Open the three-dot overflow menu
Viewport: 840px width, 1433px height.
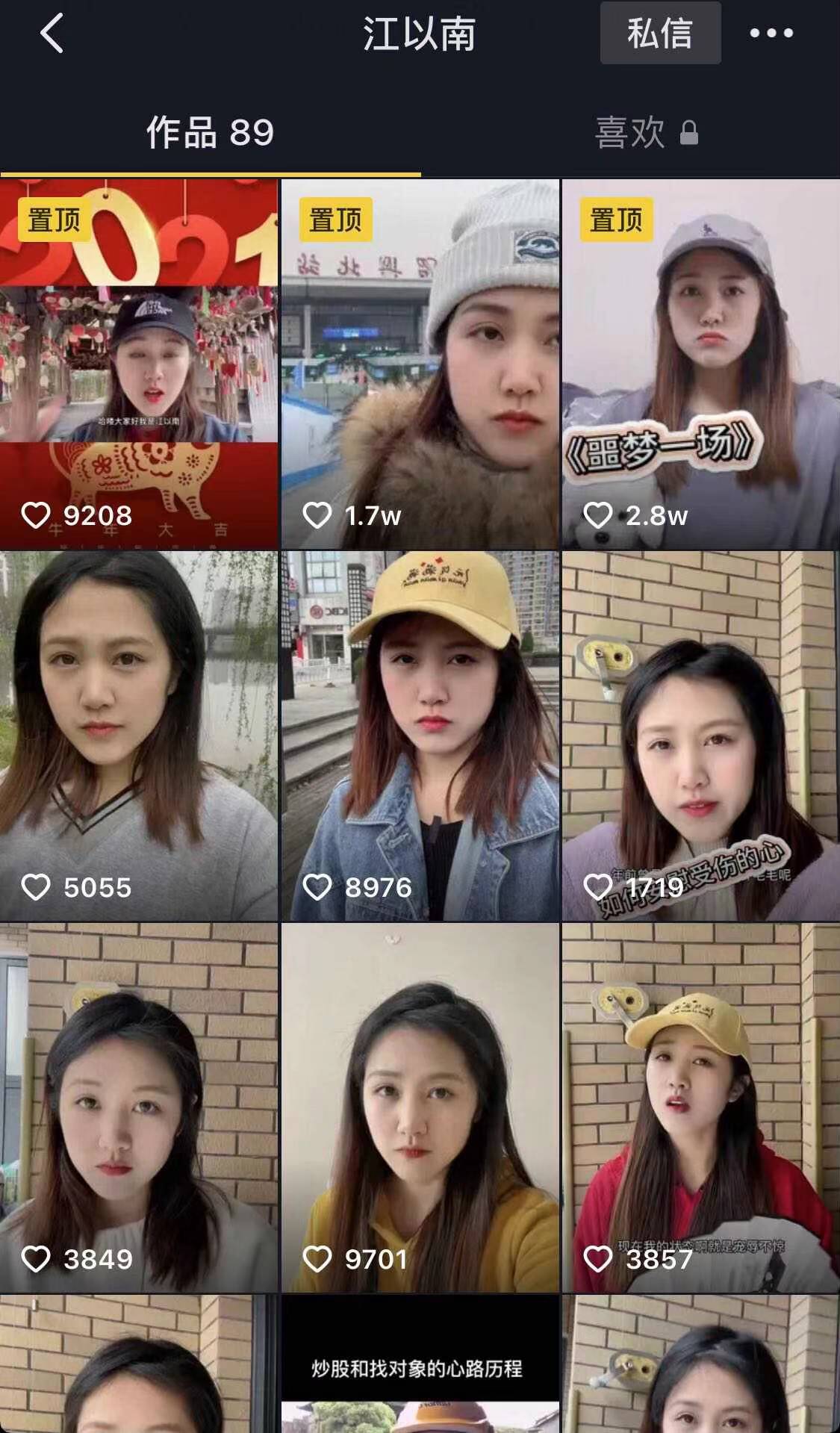click(x=771, y=34)
